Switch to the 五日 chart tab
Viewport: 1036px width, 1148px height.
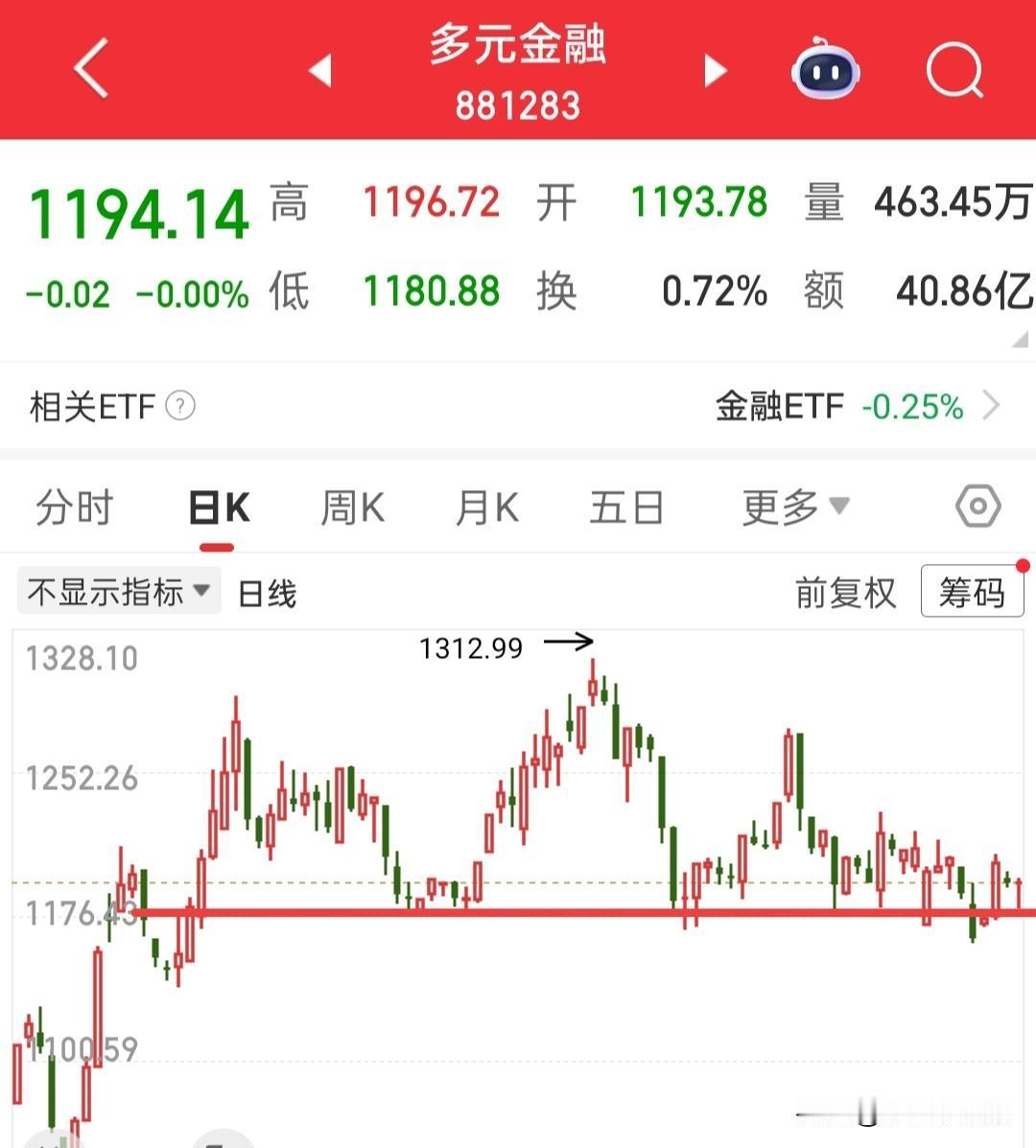626,507
